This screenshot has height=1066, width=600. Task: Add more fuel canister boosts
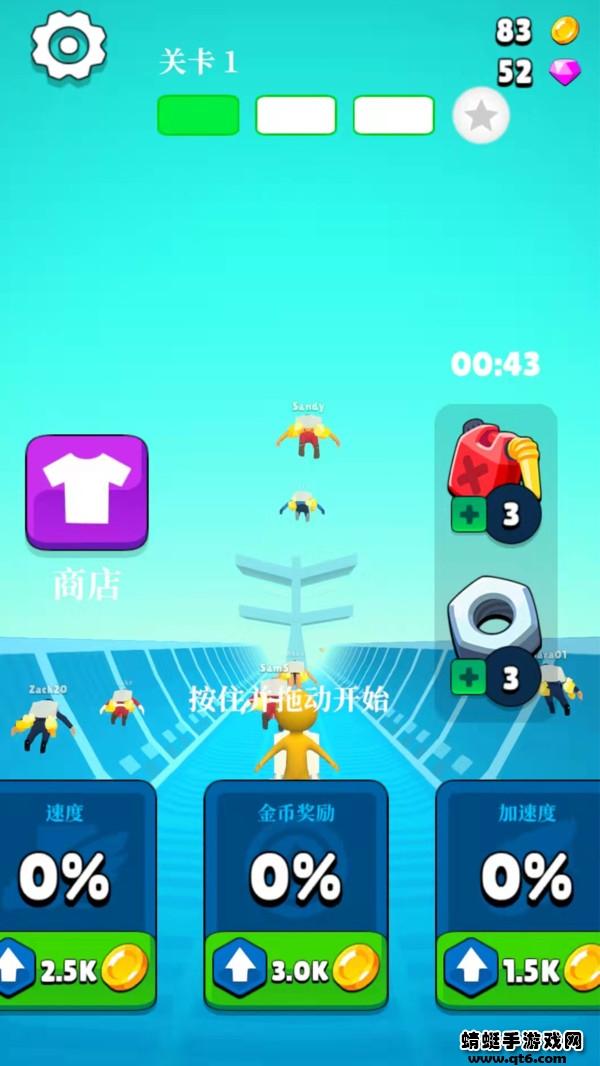coord(468,516)
